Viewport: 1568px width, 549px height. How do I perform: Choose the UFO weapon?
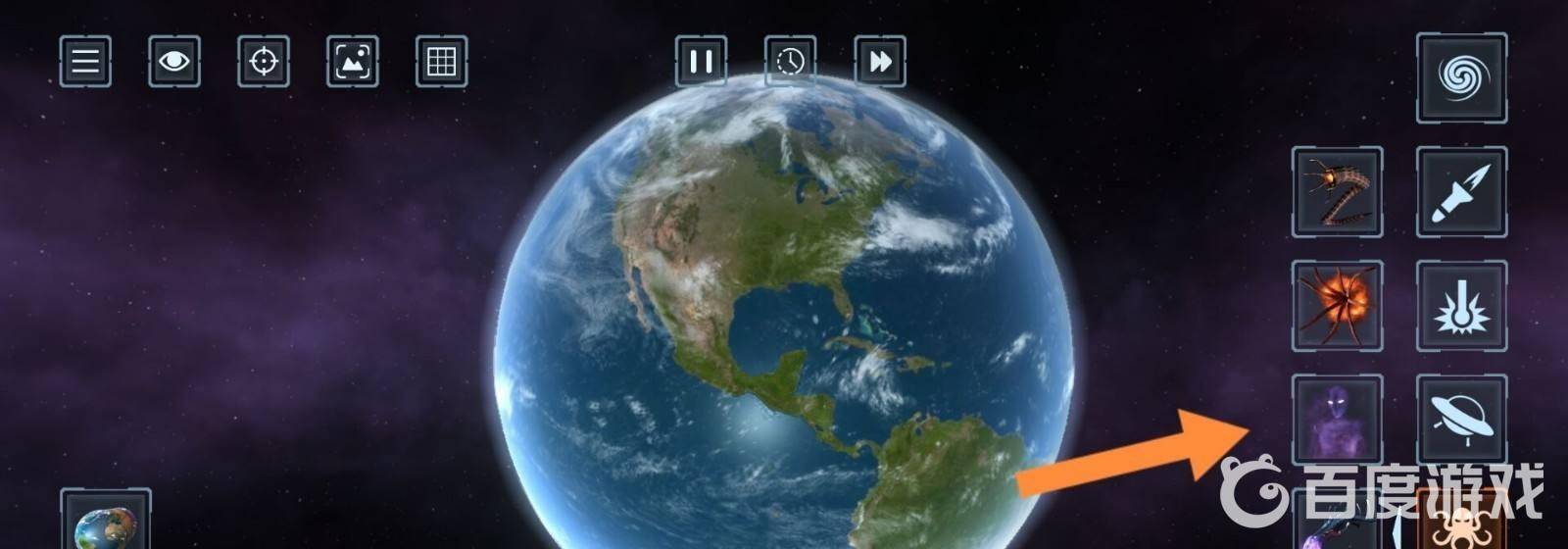pos(1461,420)
